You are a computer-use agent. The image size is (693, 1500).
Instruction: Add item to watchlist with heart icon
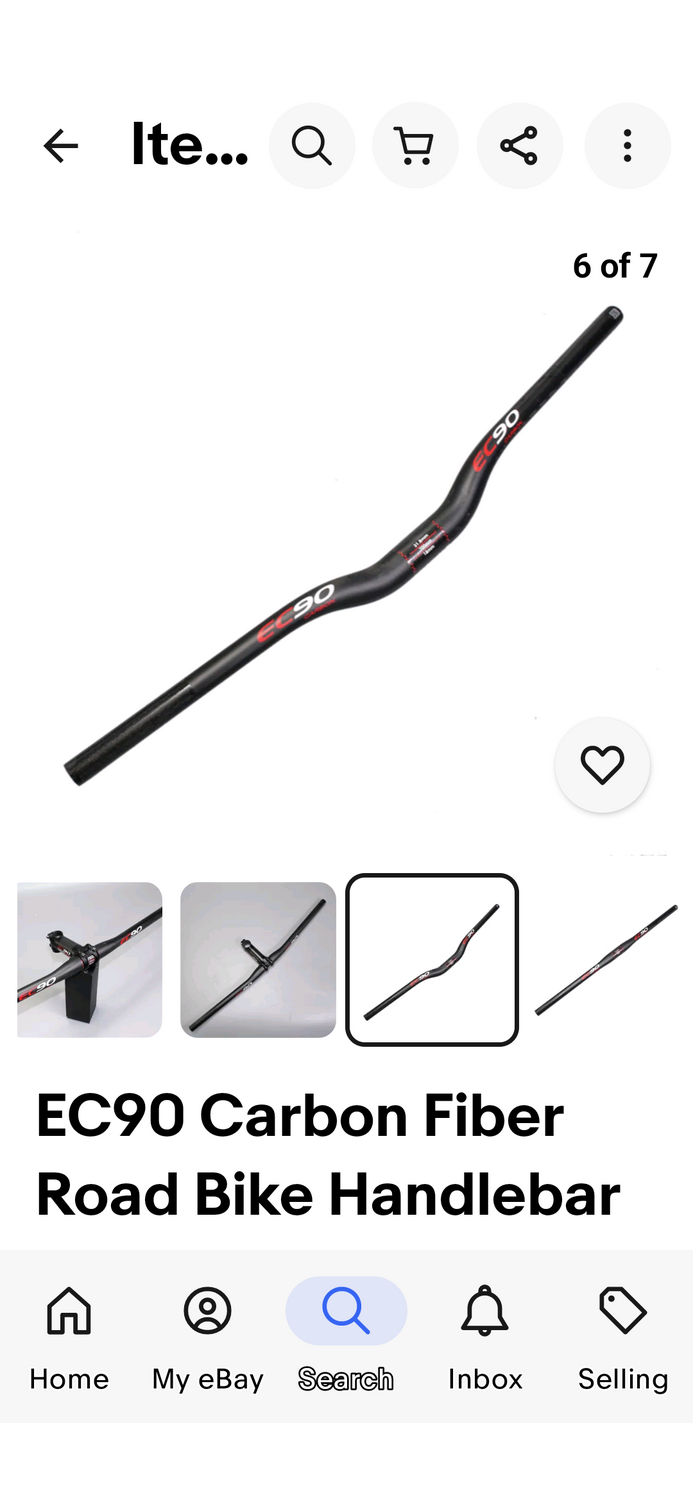pyautogui.click(x=602, y=765)
